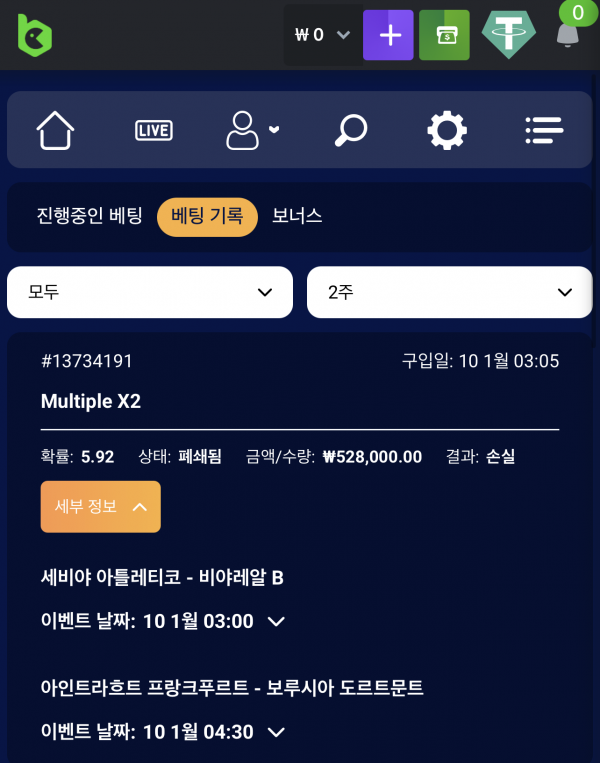The height and width of the screenshot is (763, 600).
Task: Collapse the 세부 정보 details button
Action: click(x=100, y=506)
